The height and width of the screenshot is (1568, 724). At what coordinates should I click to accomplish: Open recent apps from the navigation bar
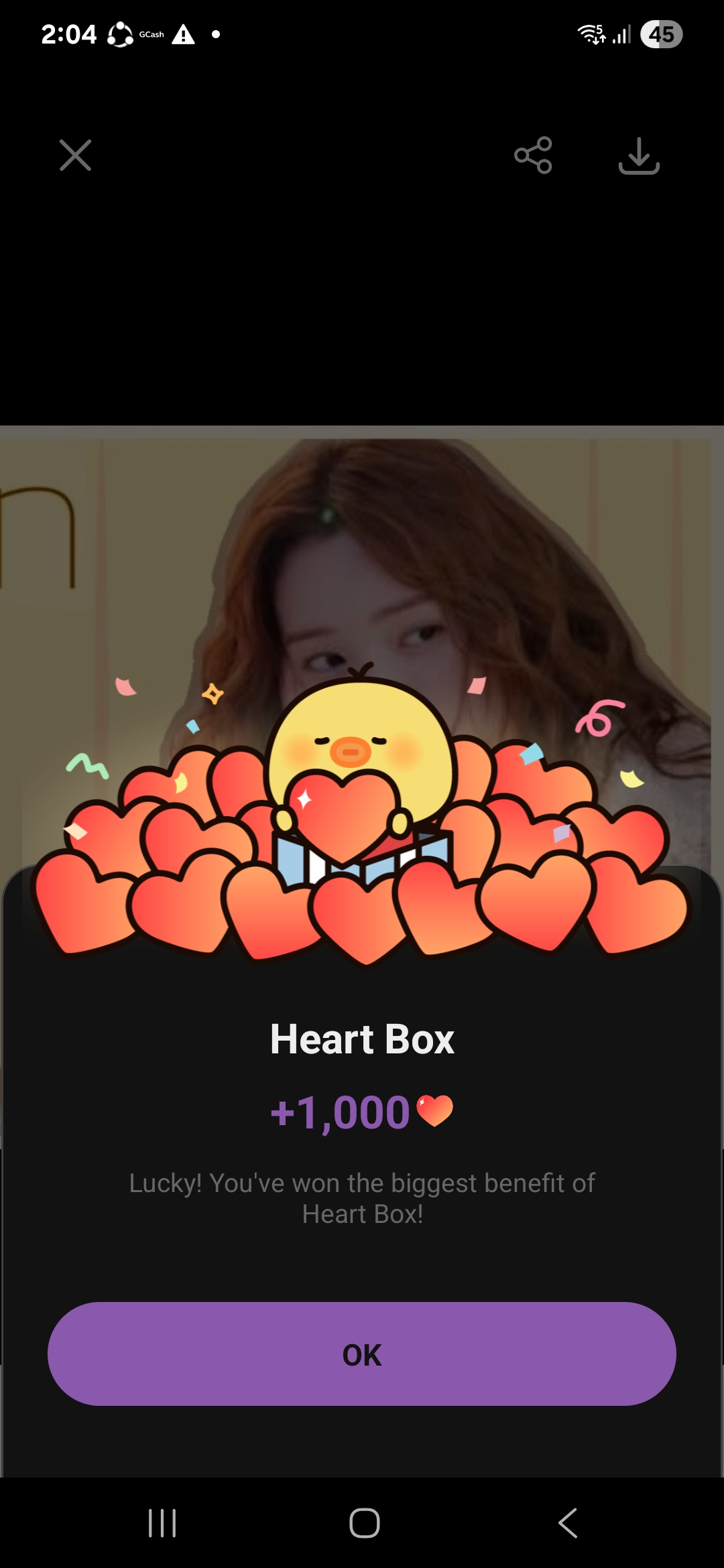pyautogui.click(x=162, y=1523)
